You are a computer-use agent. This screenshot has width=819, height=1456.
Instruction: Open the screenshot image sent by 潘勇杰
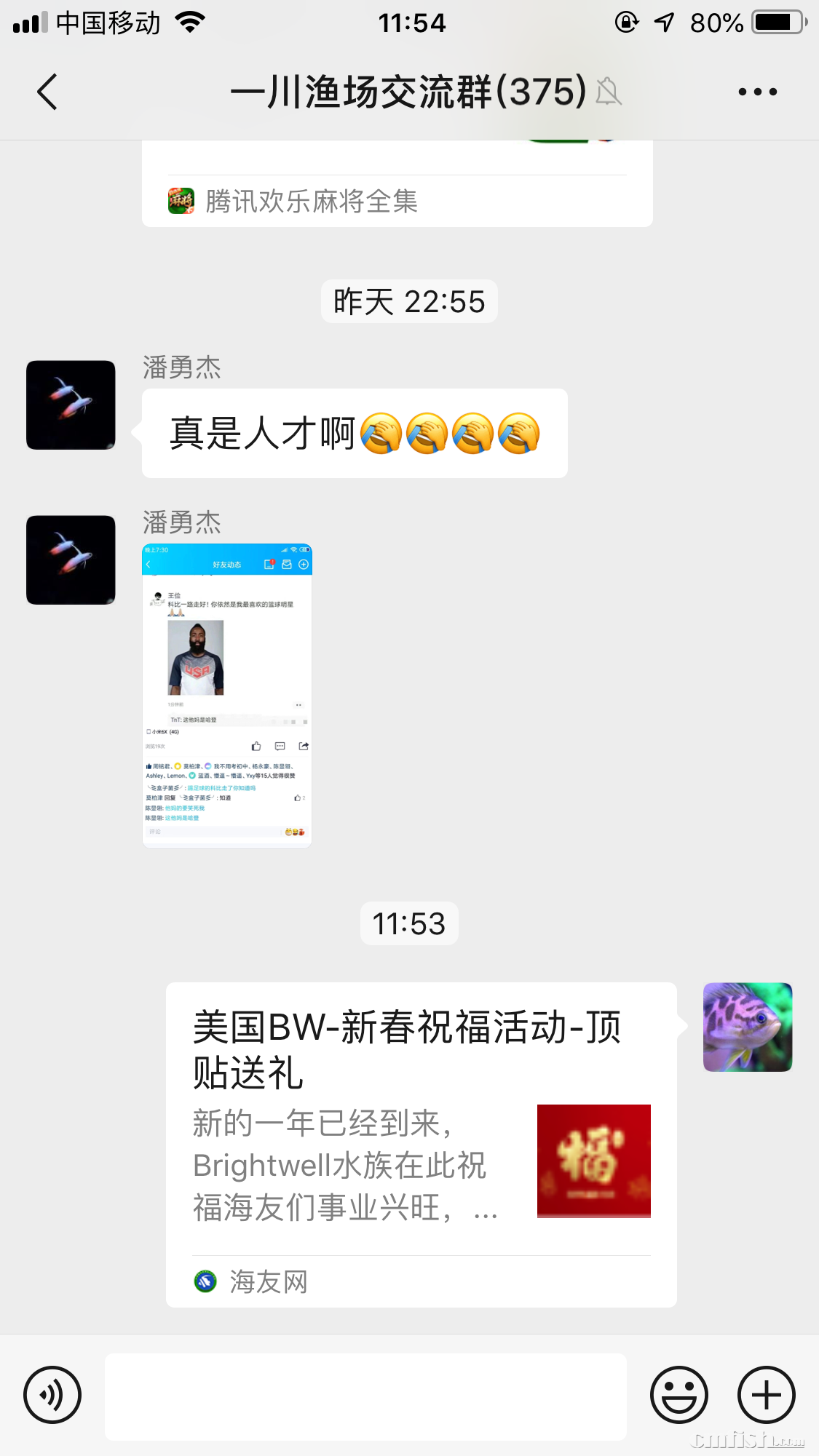(x=227, y=695)
